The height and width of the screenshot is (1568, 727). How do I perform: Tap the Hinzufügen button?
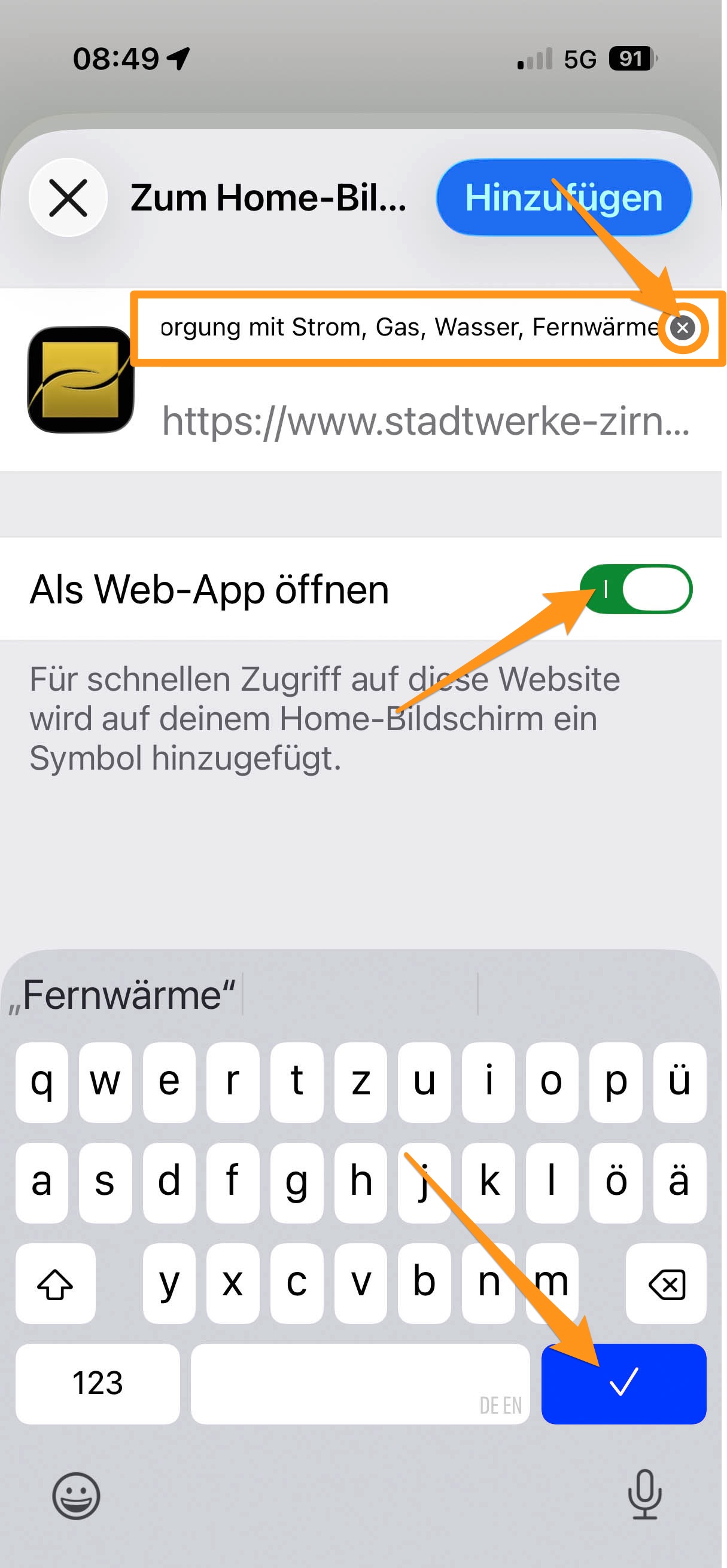[564, 198]
